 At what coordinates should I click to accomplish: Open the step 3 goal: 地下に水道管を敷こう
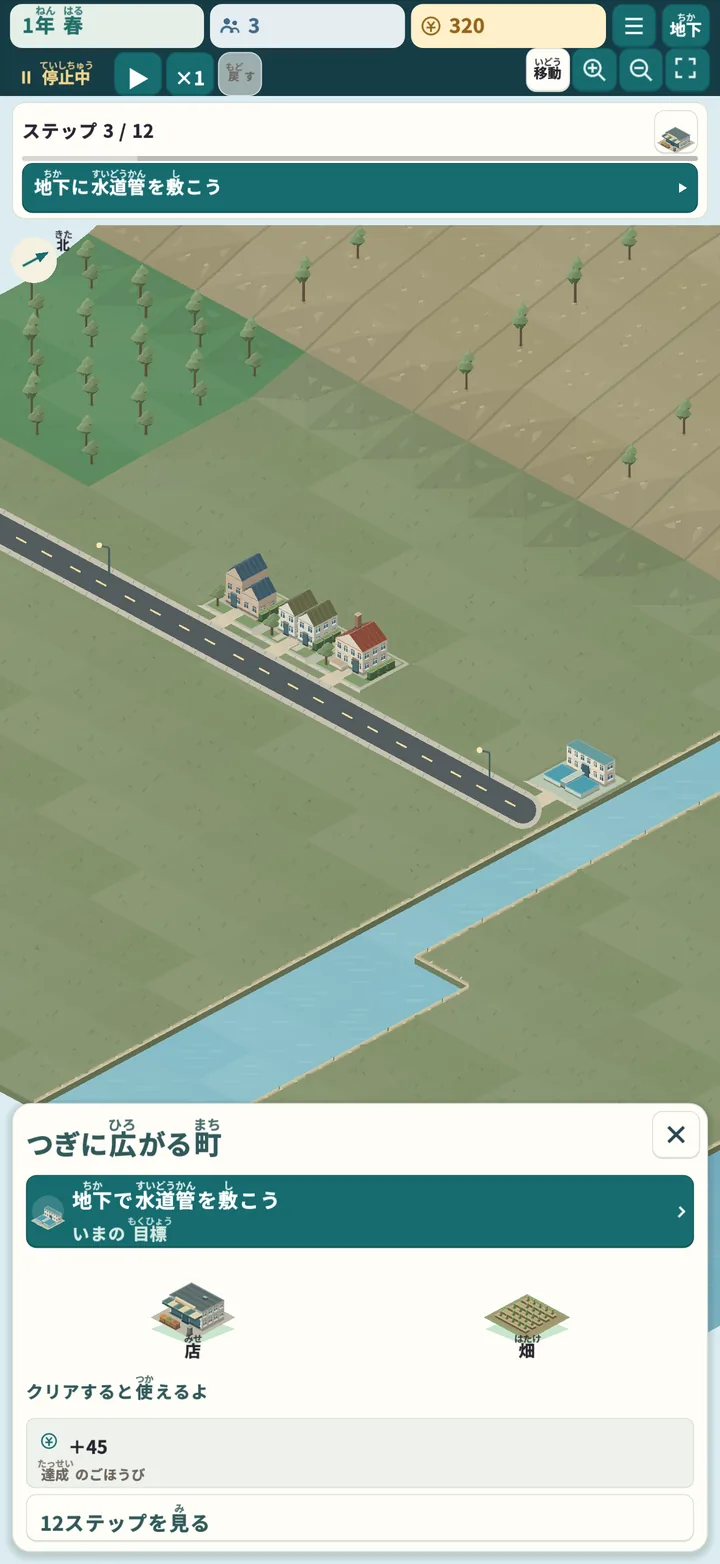pos(360,188)
